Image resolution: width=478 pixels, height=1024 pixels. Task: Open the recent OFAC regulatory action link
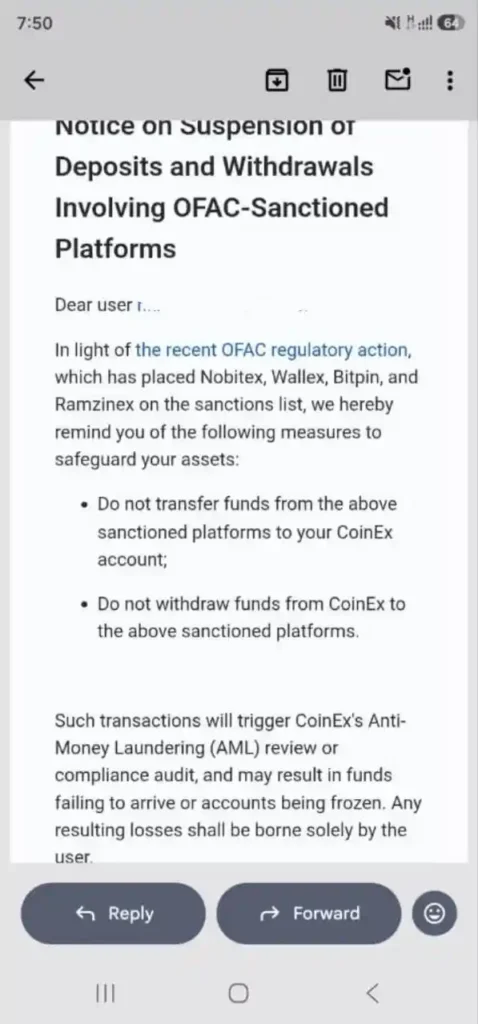pyautogui.click(x=272, y=350)
